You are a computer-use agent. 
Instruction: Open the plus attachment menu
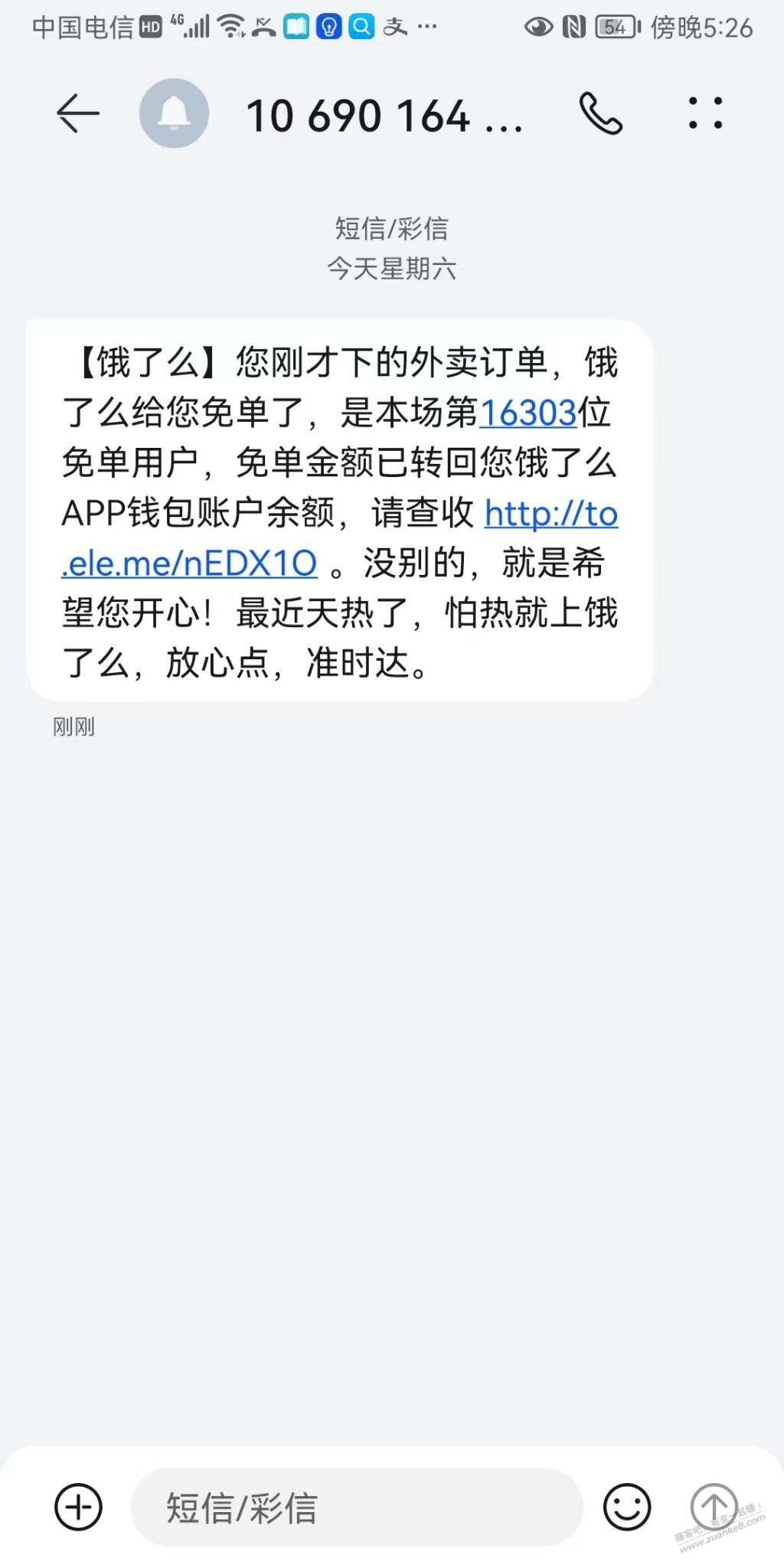point(78,1507)
